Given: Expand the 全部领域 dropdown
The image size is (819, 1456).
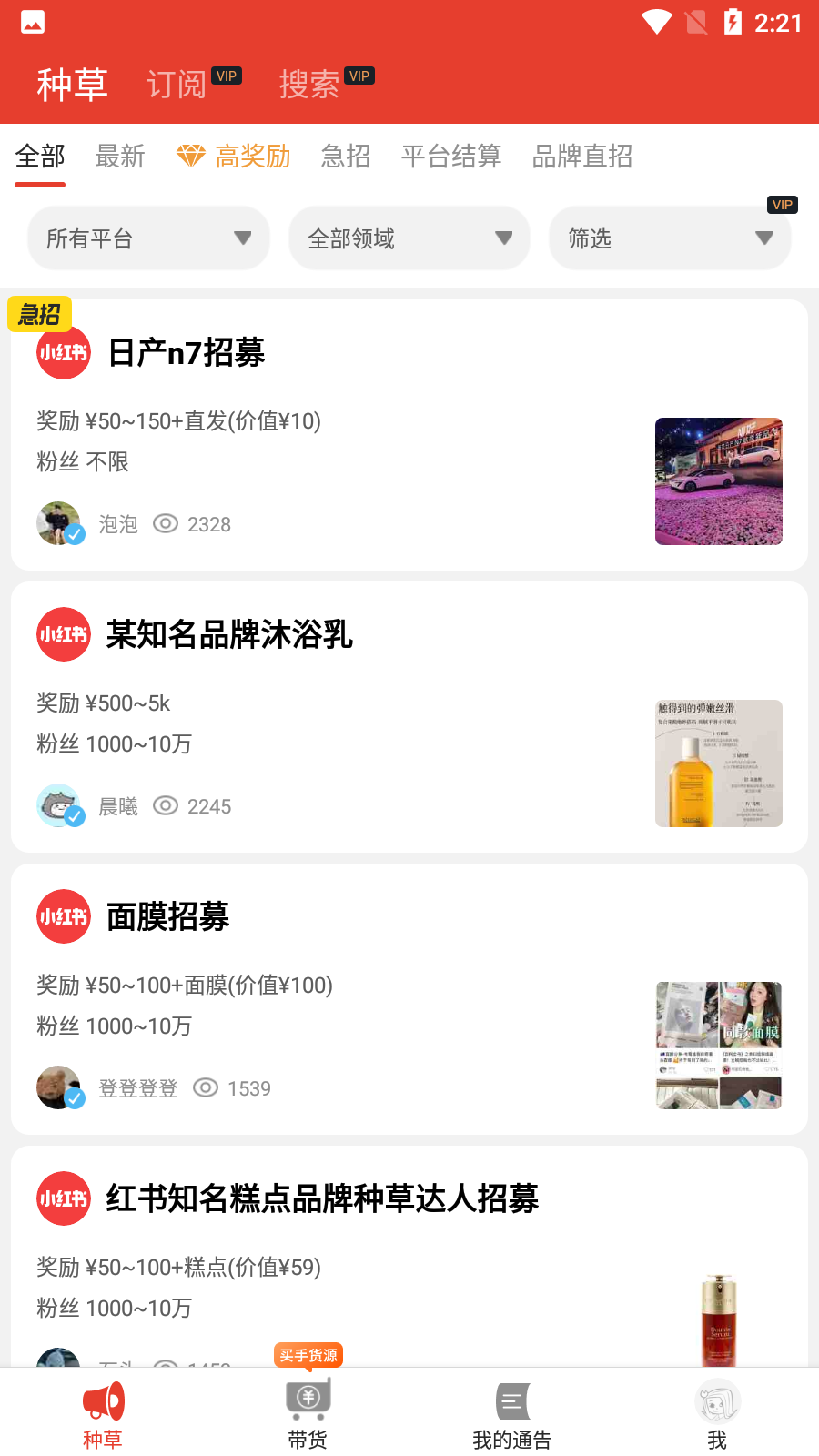Looking at the screenshot, I should (409, 238).
